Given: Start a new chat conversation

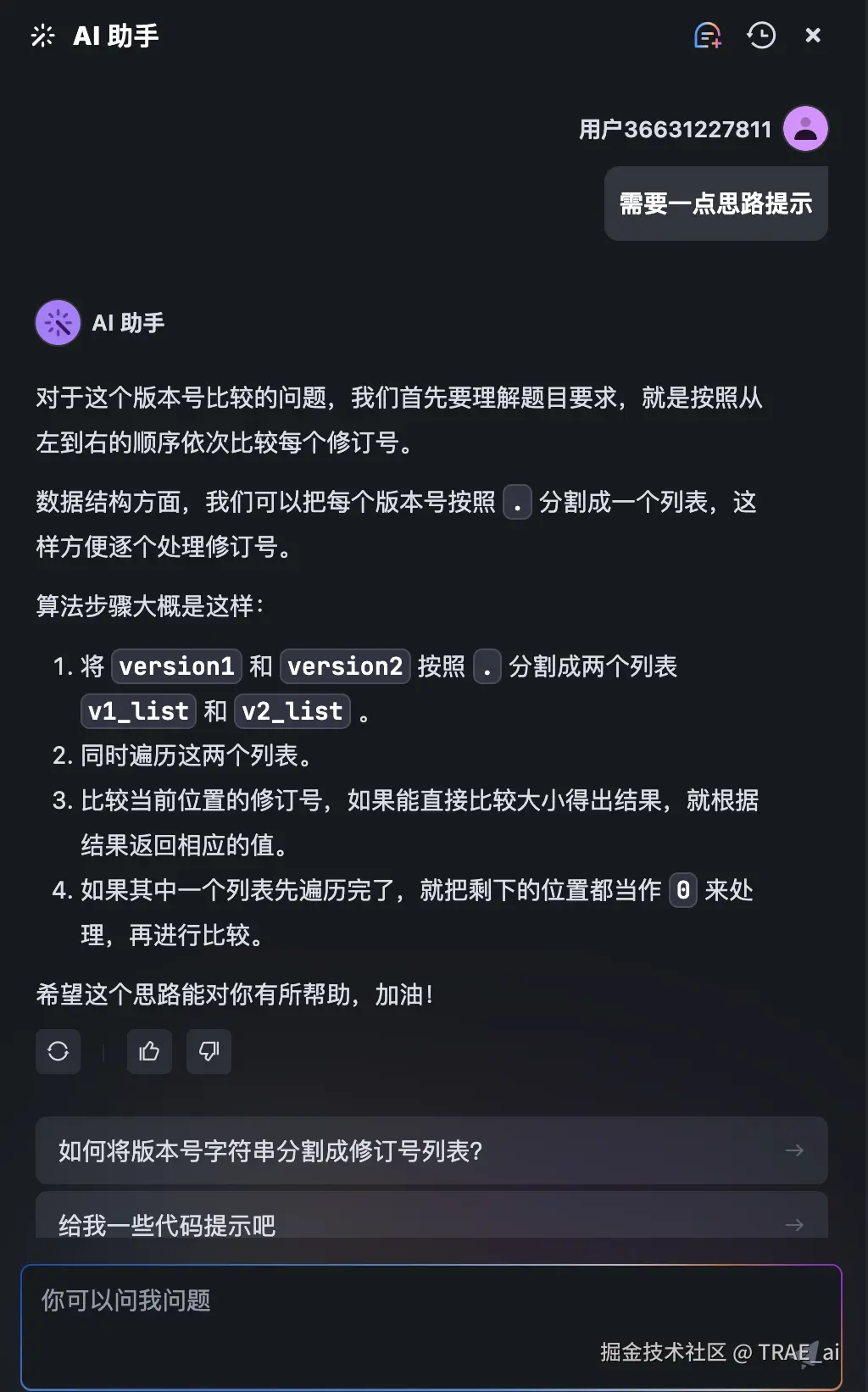Looking at the screenshot, I should point(707,36).
